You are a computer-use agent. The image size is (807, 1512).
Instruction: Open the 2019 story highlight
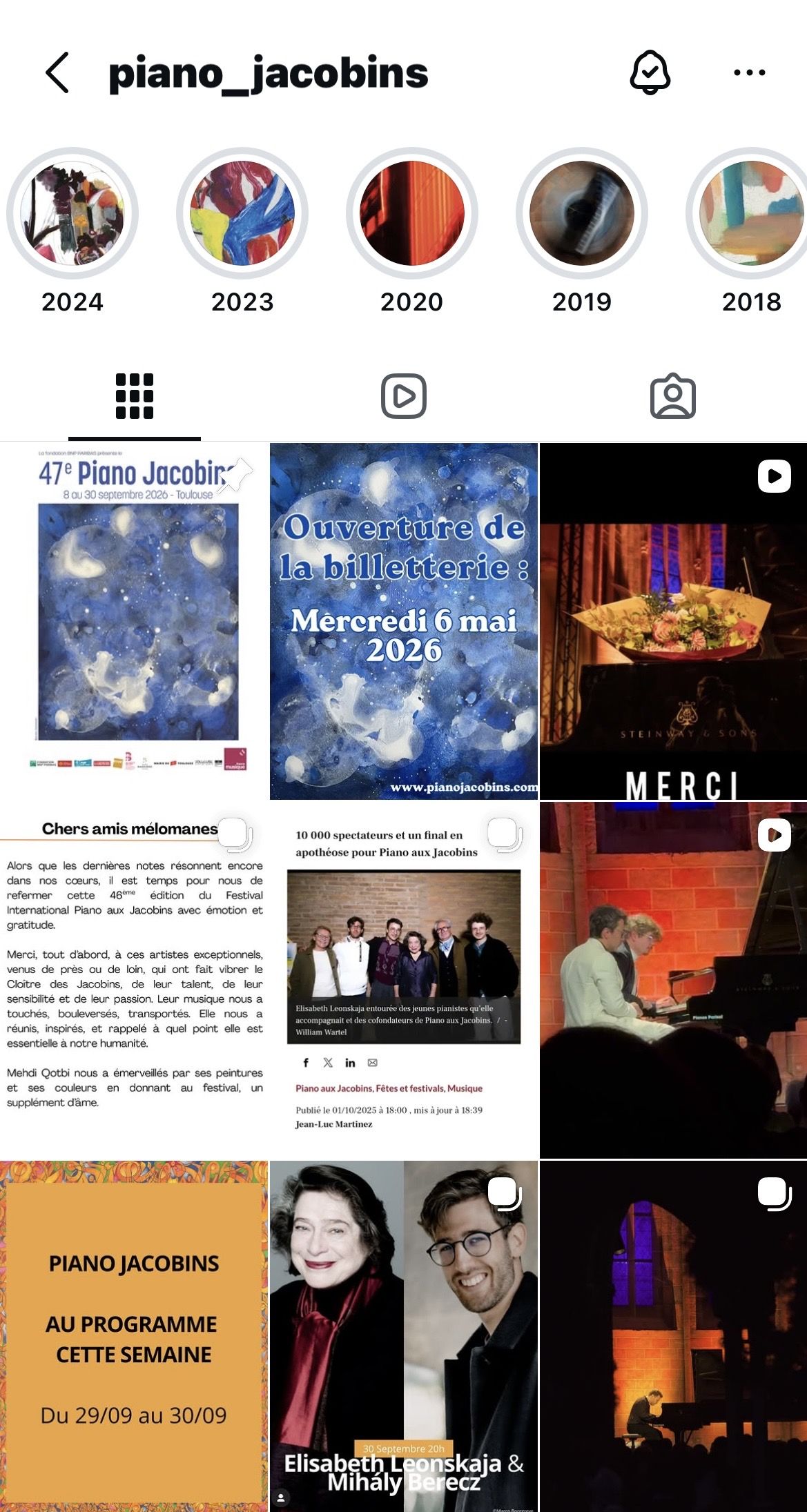point(581,214)
